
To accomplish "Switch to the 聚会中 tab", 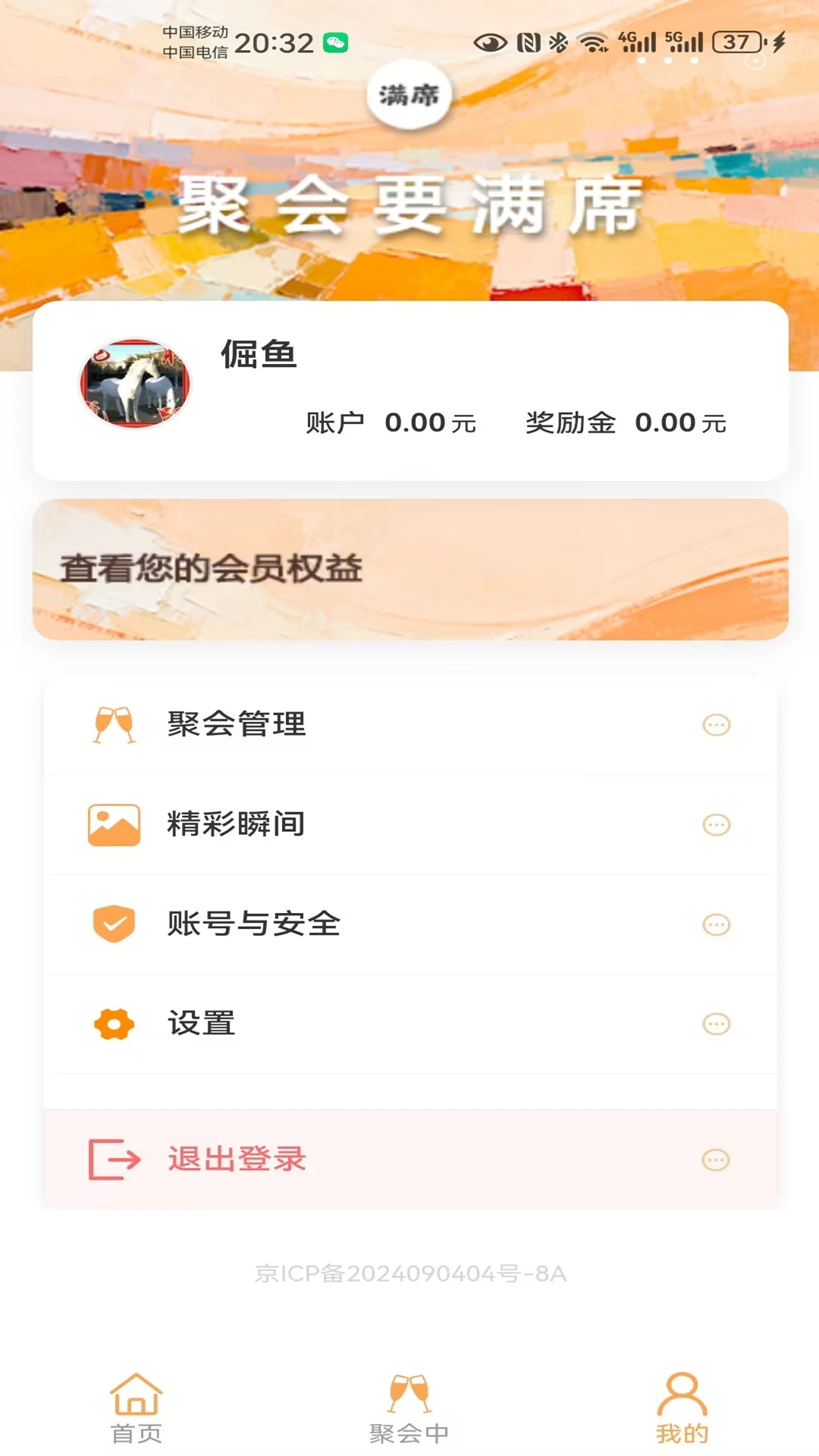I will coord(409,1409).
